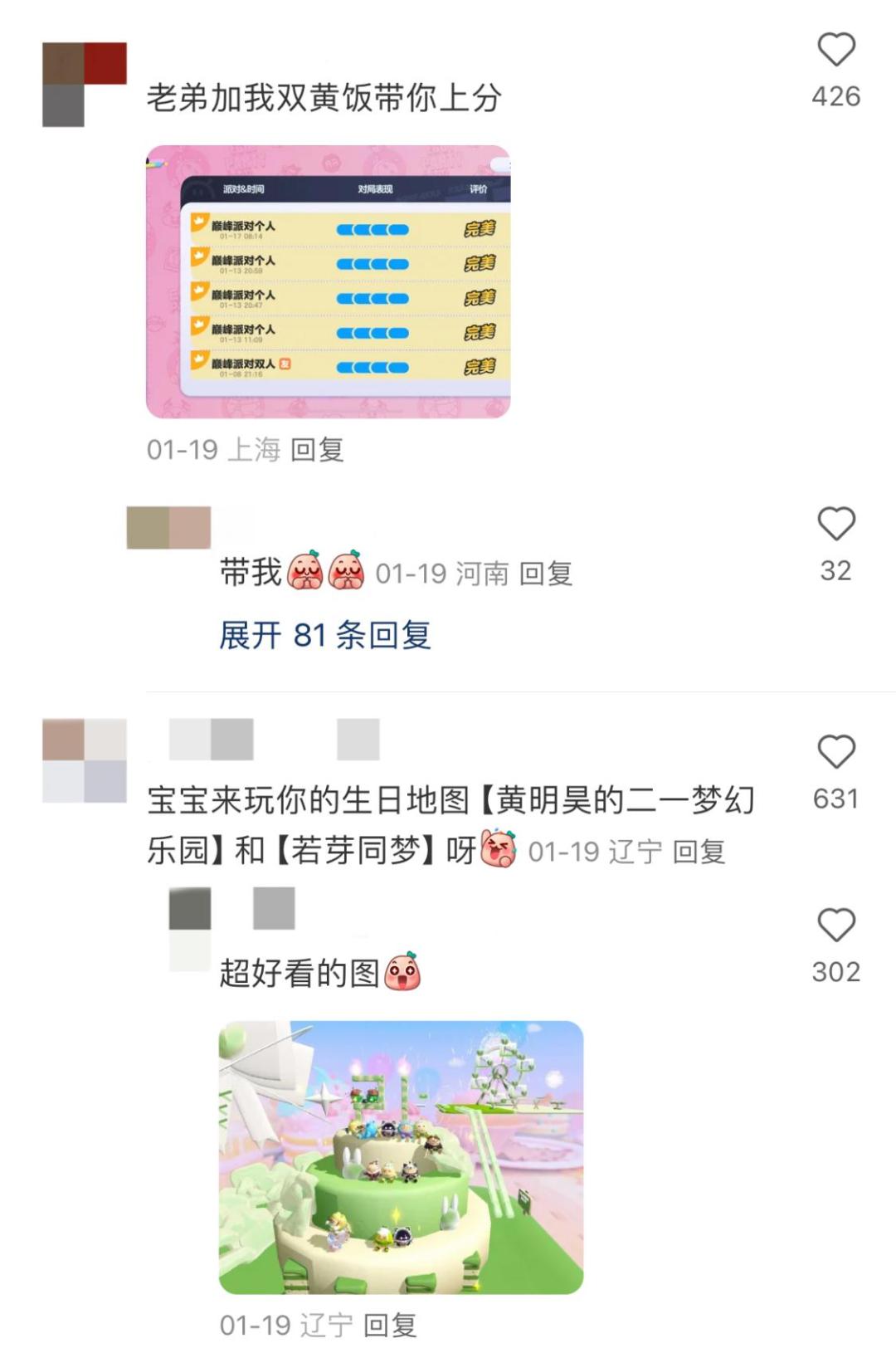The image size is (896, 1353).
Task: Like the 宝宝来玩你的生日地图 comment
Action: pyautogui.click(x=835, y=752)
